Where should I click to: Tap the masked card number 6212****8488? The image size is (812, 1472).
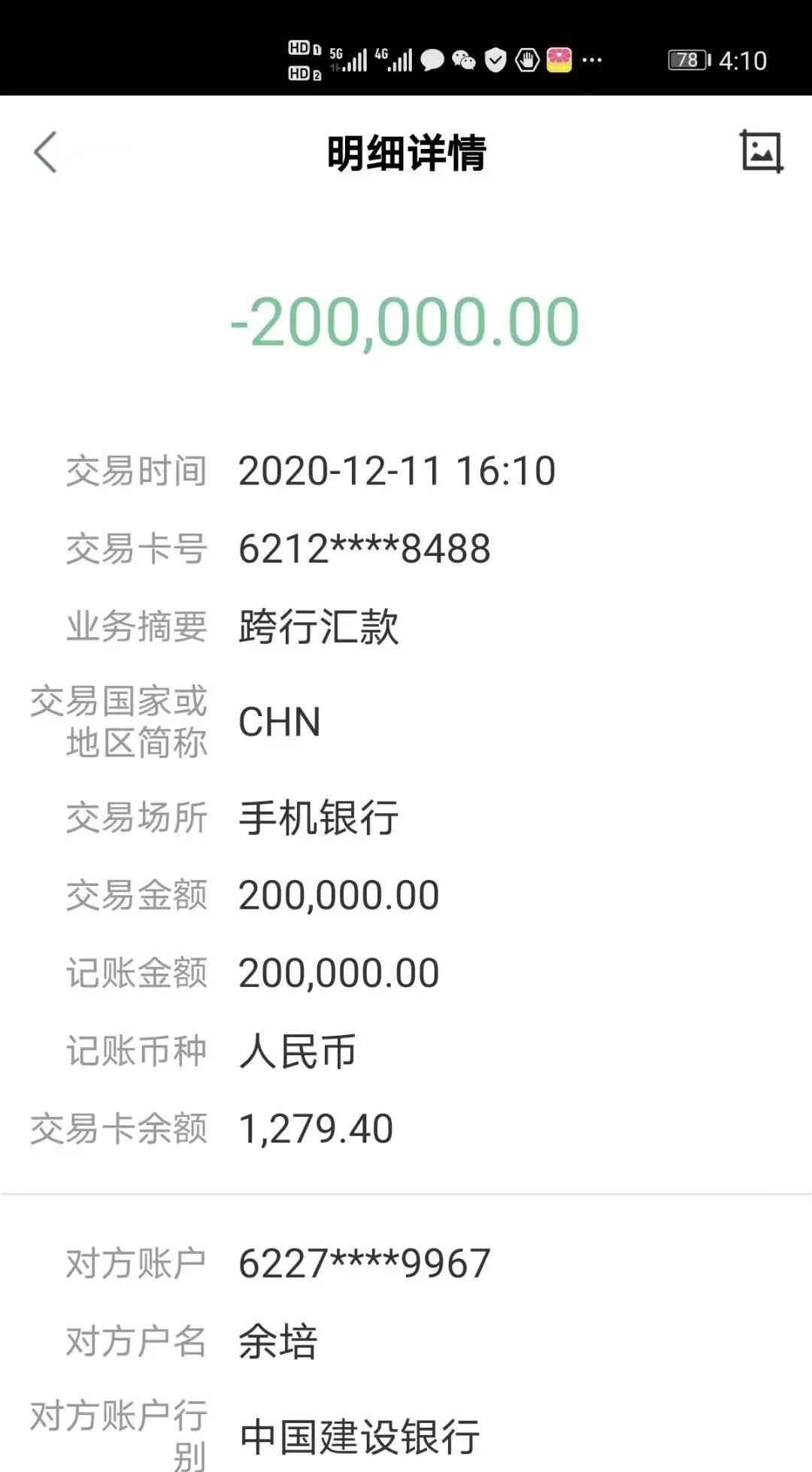point(363,549)
